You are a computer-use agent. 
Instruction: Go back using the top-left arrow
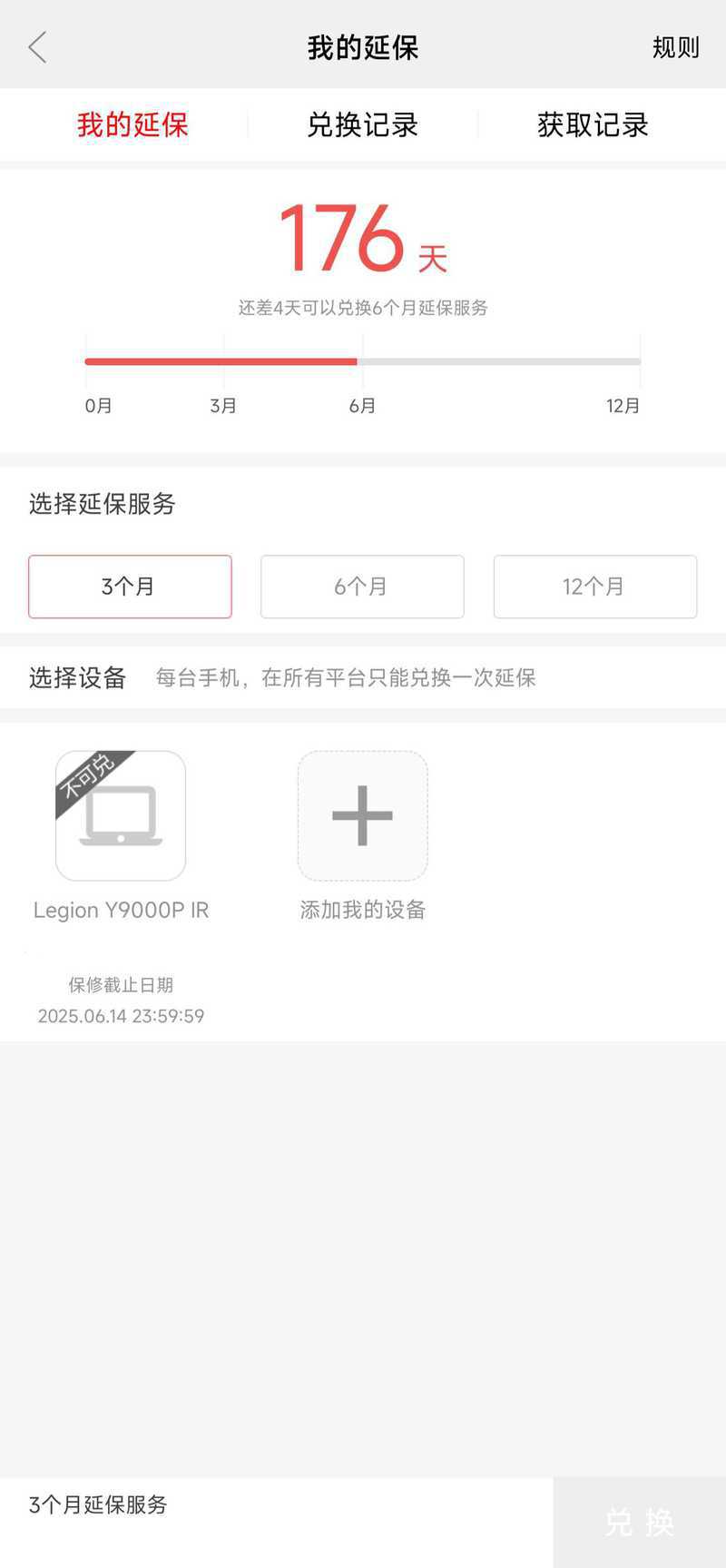point(37,47)
